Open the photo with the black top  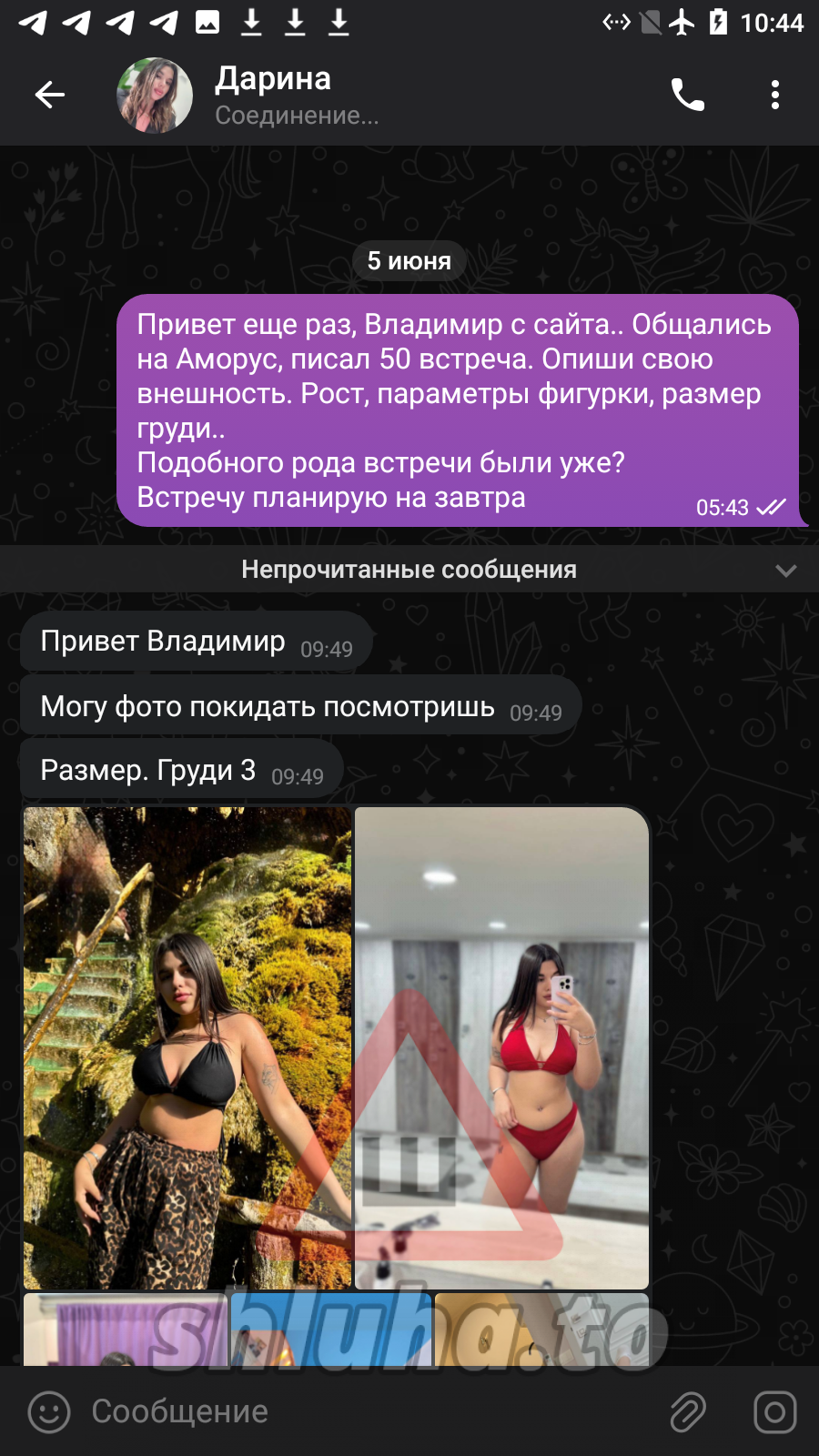[187, 1047]
